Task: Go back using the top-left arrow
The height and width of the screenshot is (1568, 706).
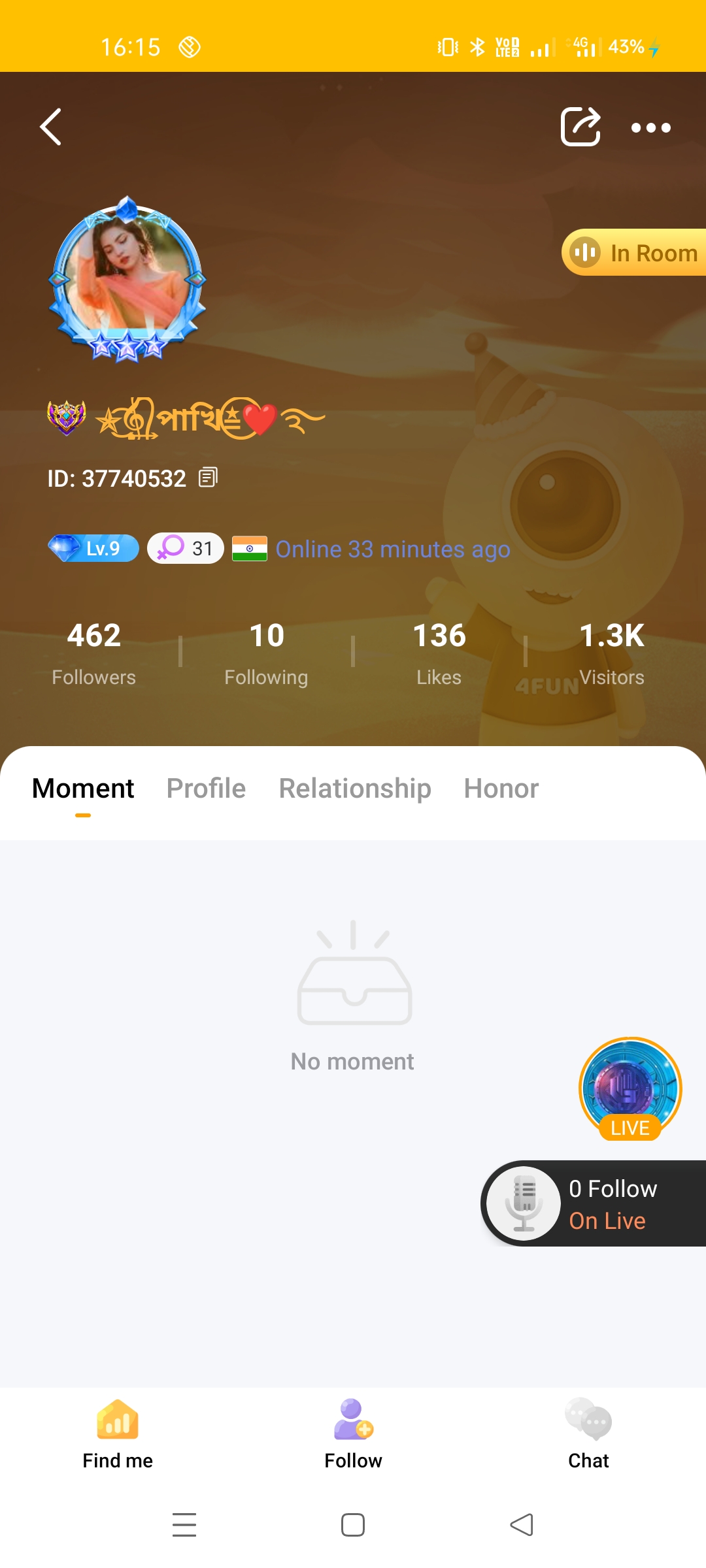Action: coord(51,127)
